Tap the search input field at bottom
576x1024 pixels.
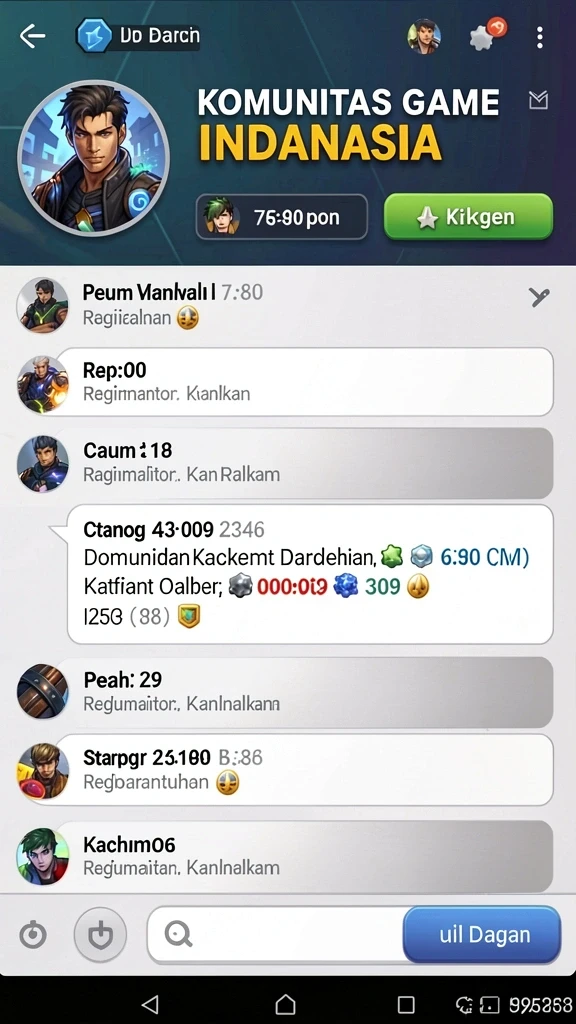pyautogui.click(x=278, y=935)
